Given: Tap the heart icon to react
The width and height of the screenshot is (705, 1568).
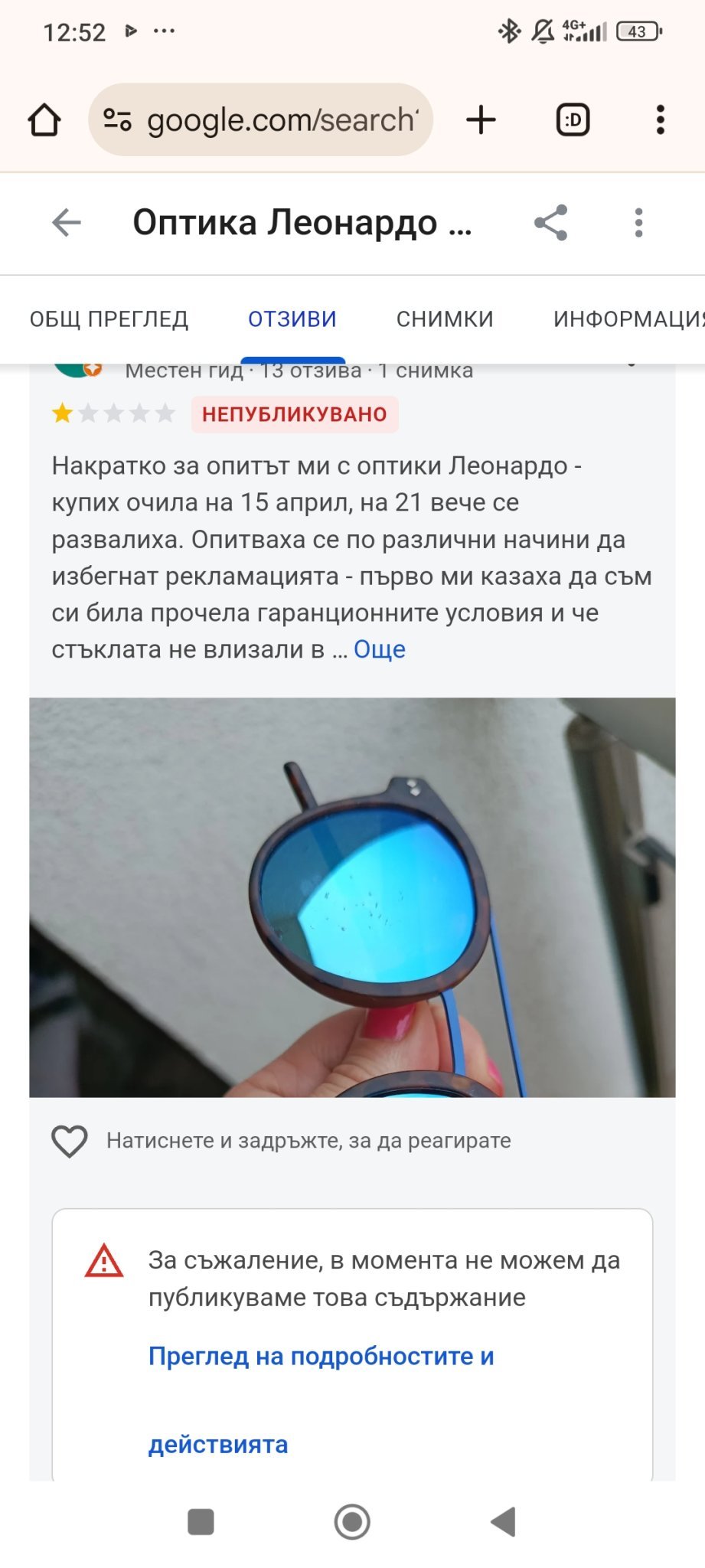Looking at the screenshot, I should 70,1141.
